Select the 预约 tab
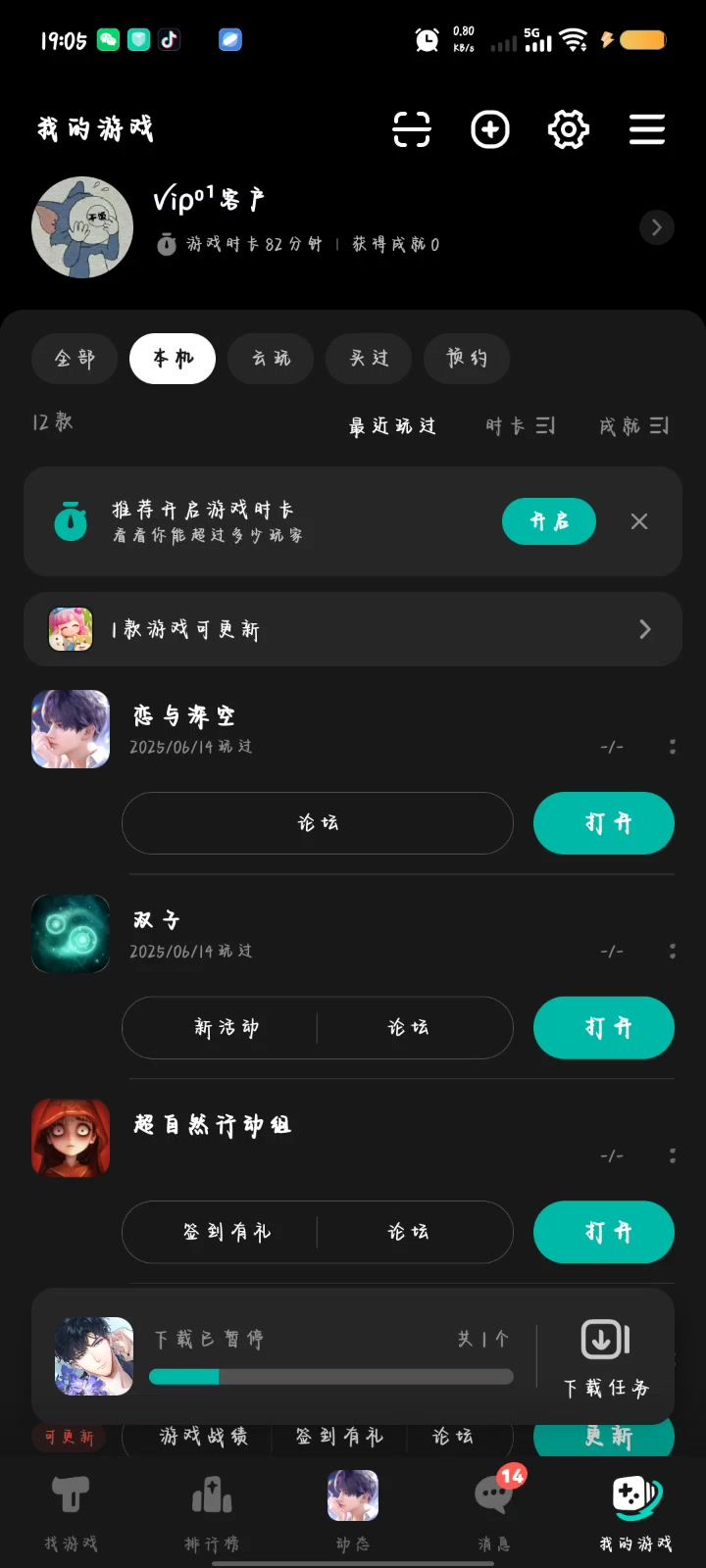The width and height of the screenshot is (706, 1568). [467, 358]
